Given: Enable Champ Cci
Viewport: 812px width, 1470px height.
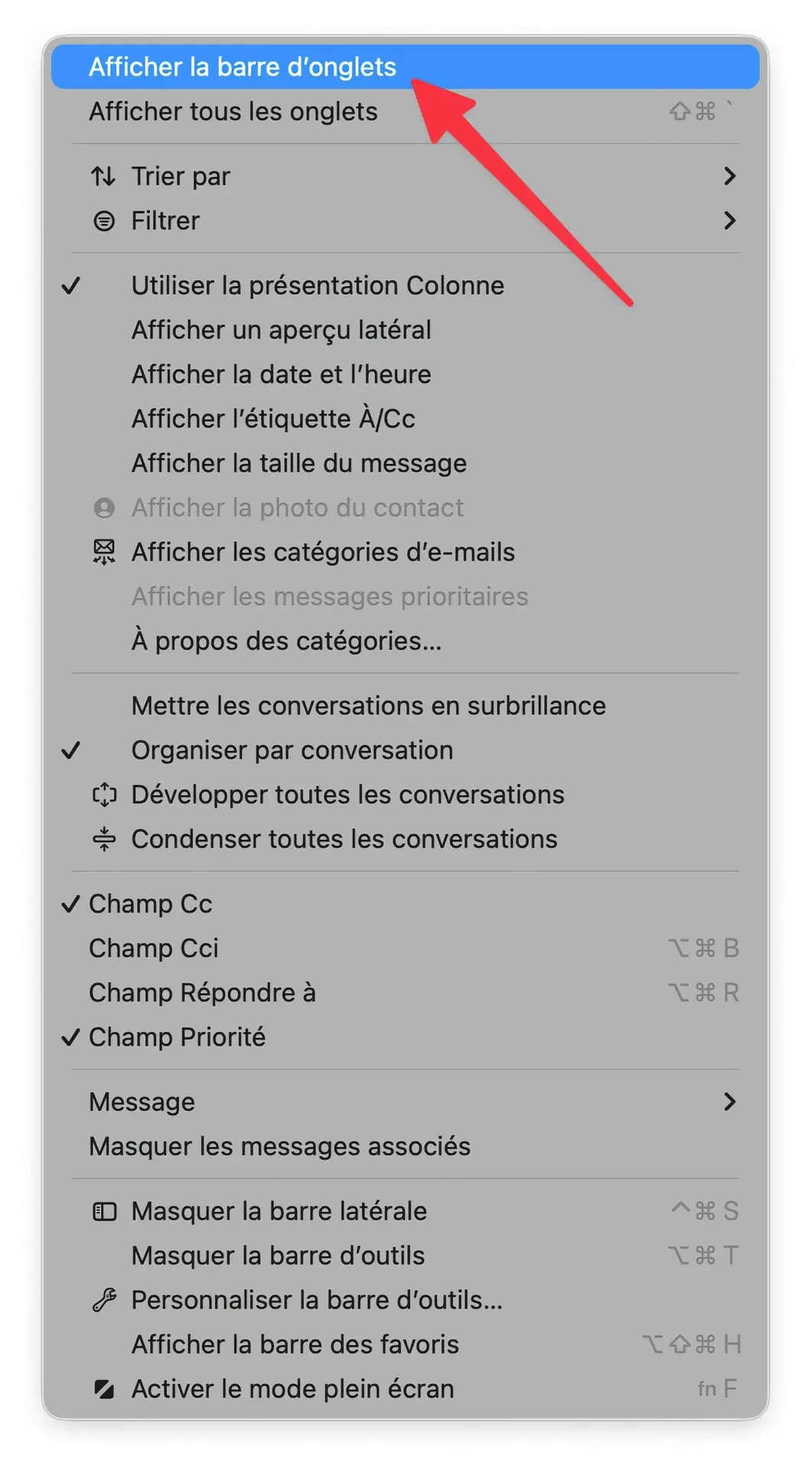Looking at the screenshot, I should point(153,948).
